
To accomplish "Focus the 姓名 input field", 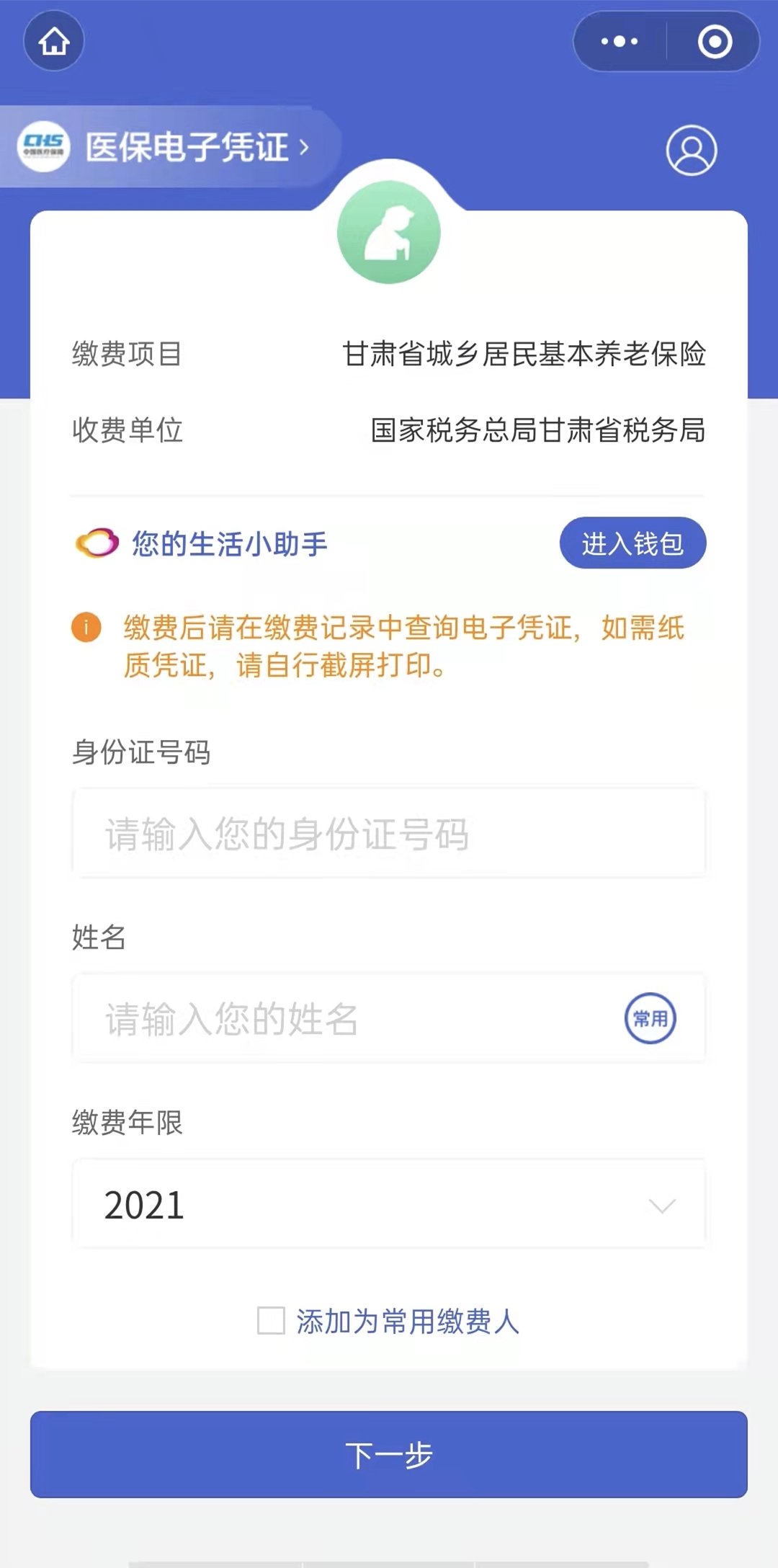I will [x=346, y=1019].
